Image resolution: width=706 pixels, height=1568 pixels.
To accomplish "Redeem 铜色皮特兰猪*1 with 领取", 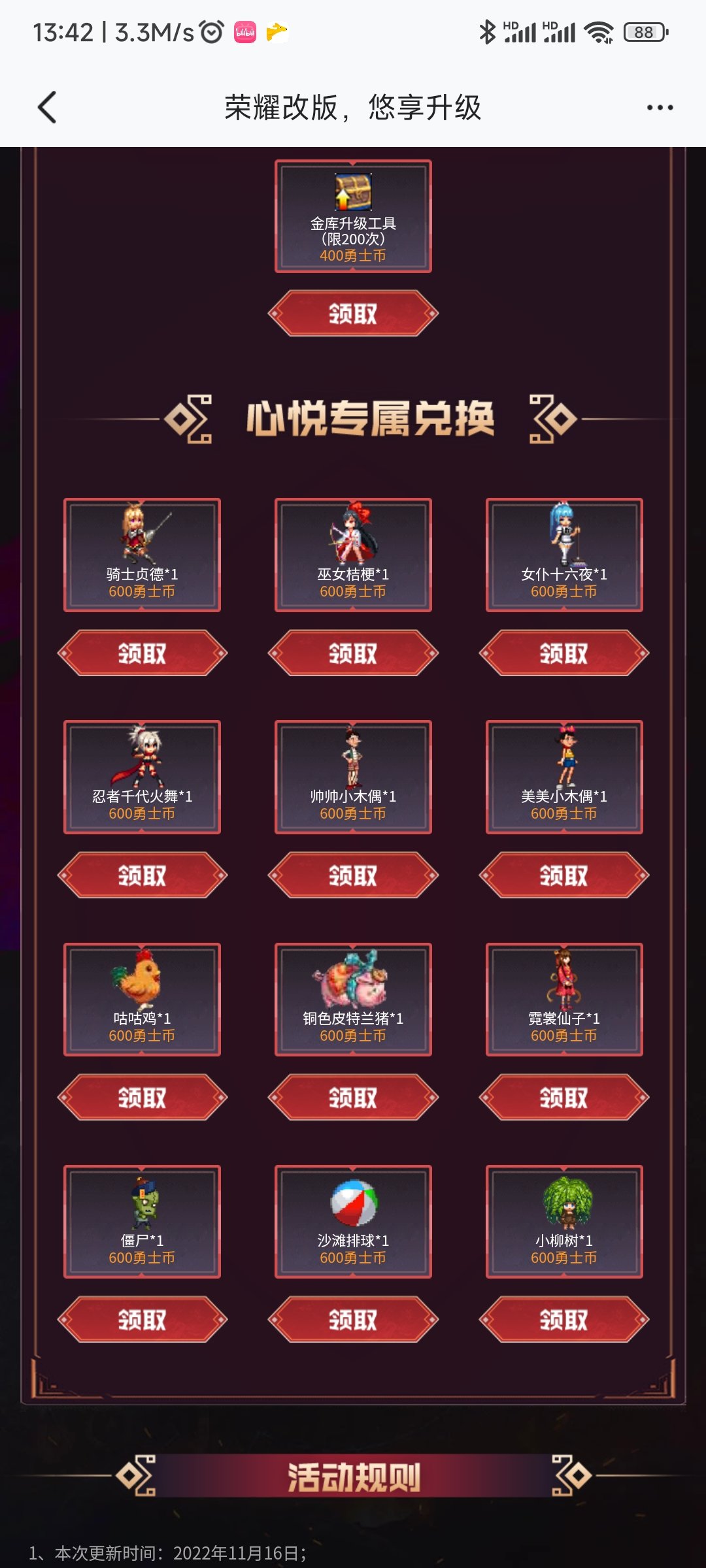I will pos(353,1098).
